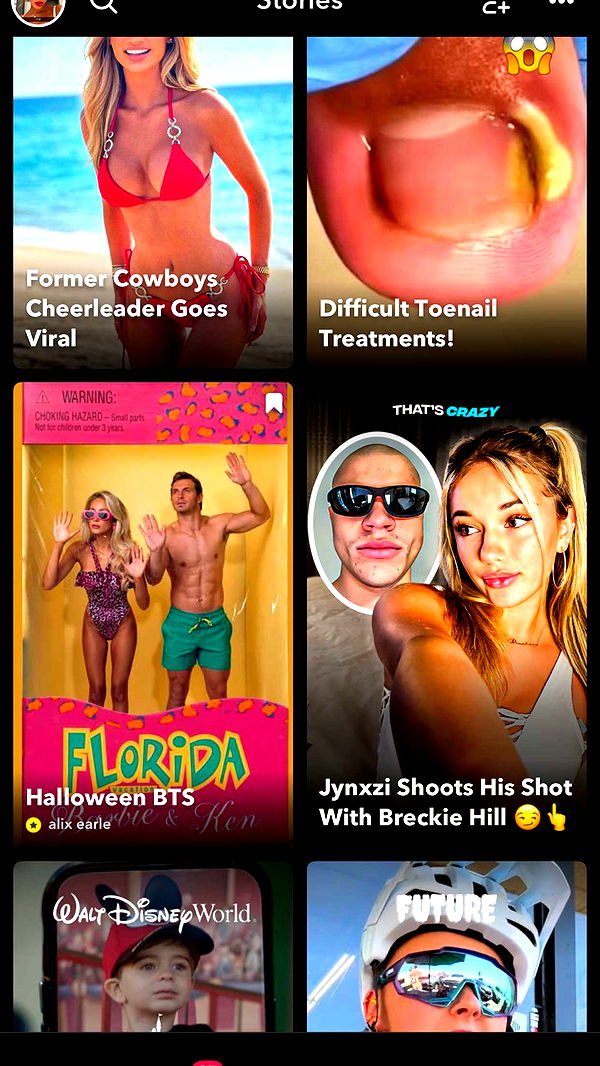600x1066 pixels.
Task: Open the three-dot more options menu
Action: (561, 4)
